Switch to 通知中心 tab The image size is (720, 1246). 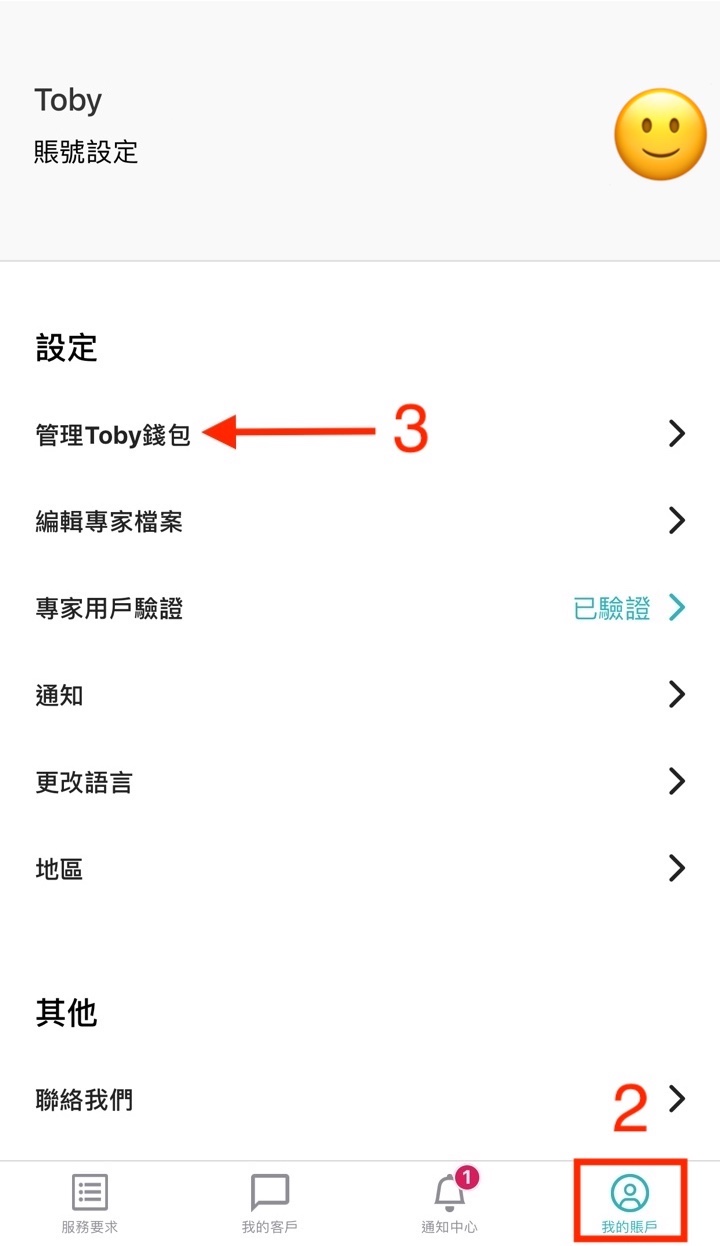point(450,1203)
